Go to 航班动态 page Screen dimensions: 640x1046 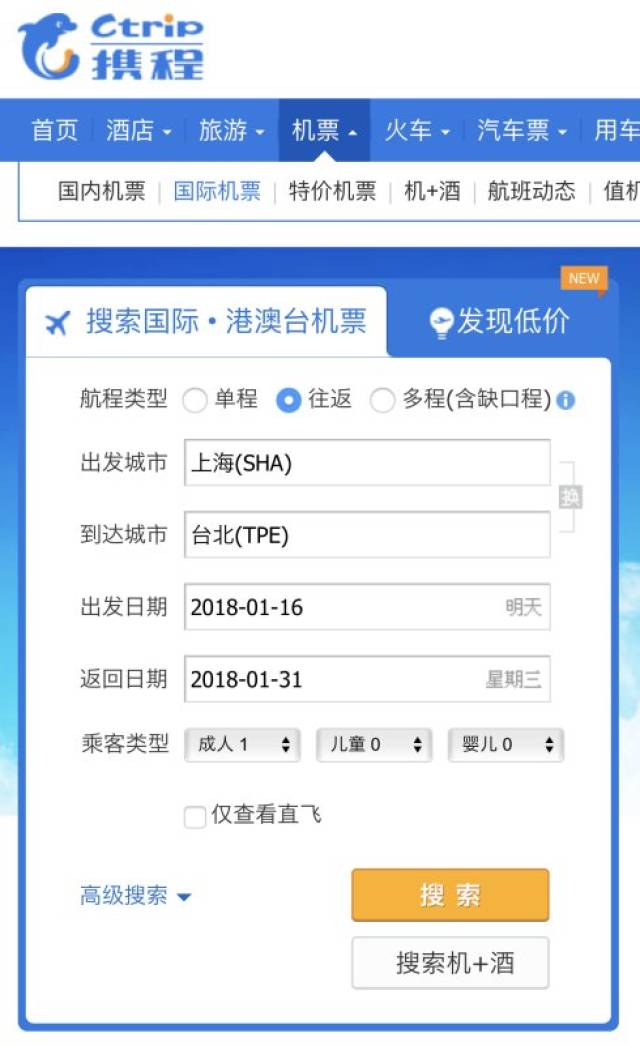coord(531,191)
